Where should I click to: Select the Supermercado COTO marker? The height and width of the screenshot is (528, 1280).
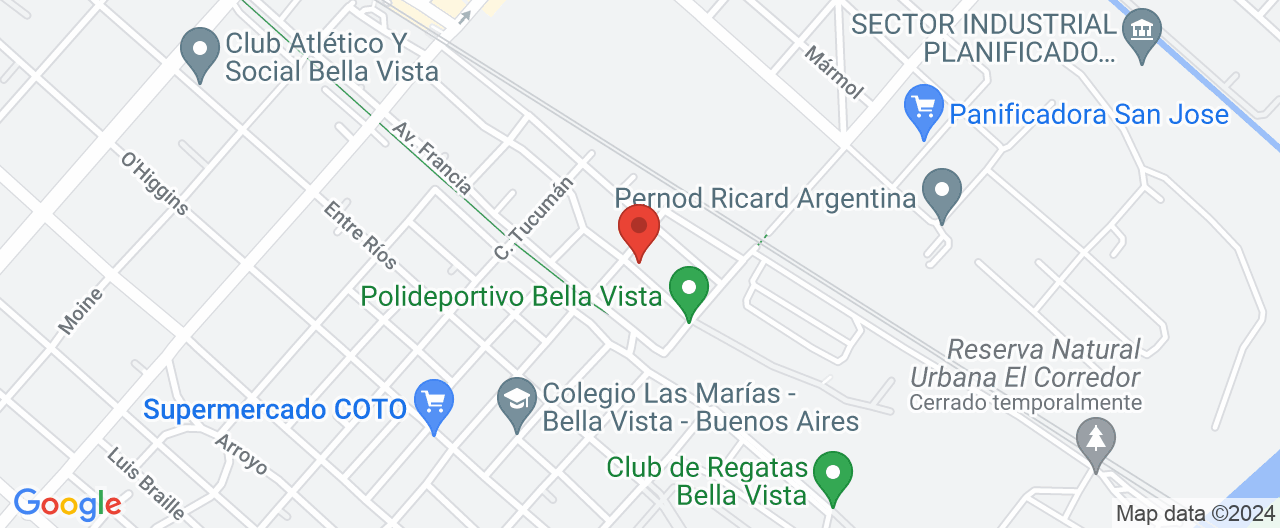[x=434, y=406]
